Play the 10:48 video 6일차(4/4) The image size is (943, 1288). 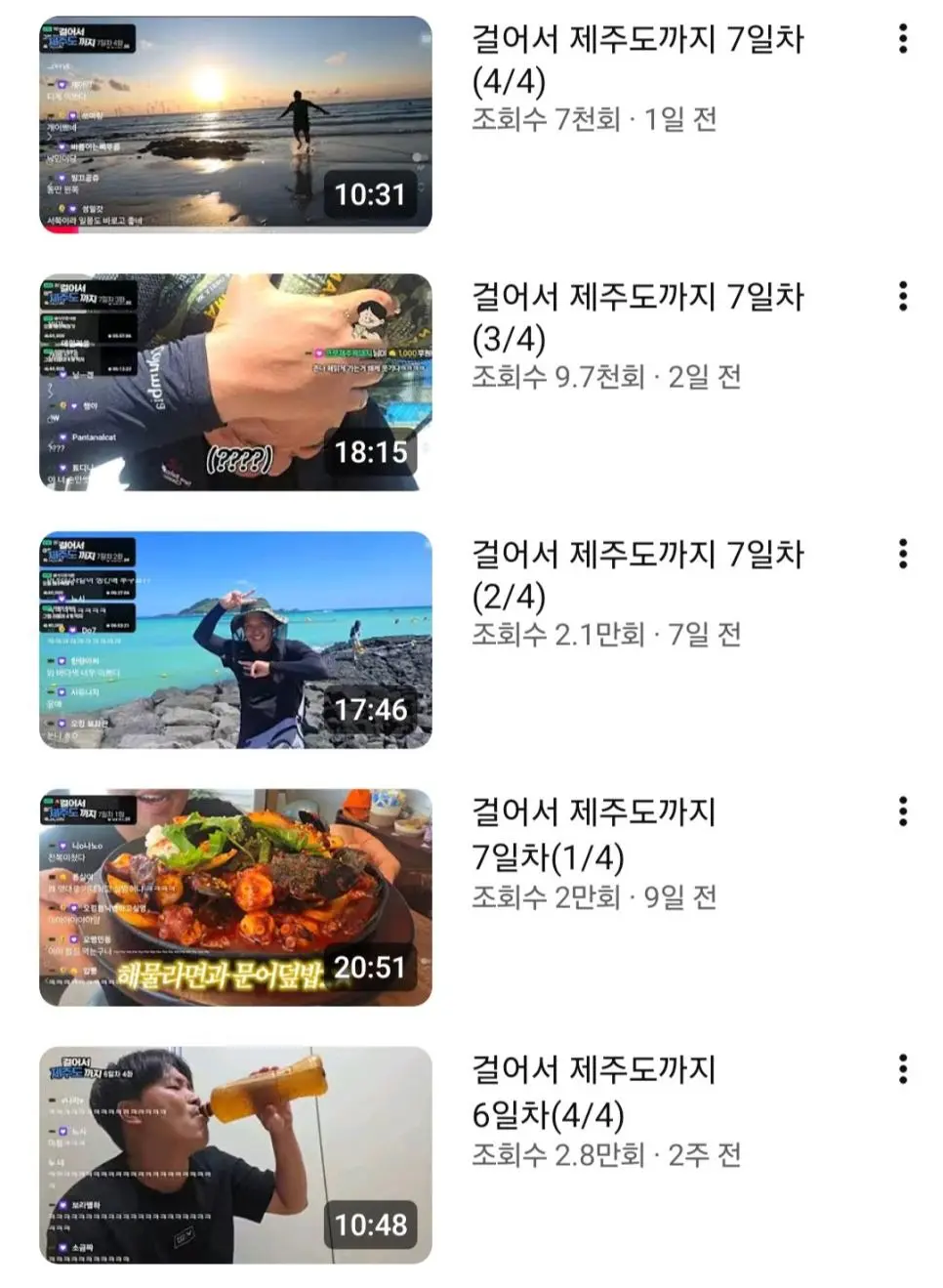pyautogui.click(x=235, y=1155)
